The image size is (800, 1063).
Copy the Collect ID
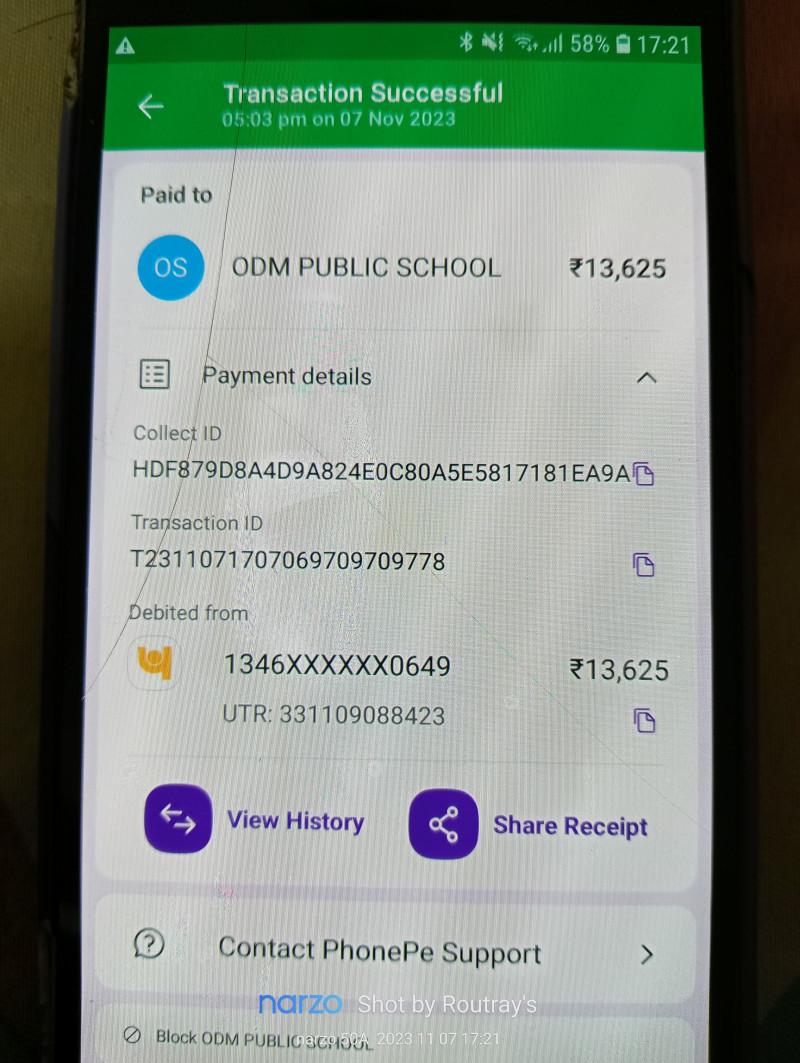coord(645,474)
